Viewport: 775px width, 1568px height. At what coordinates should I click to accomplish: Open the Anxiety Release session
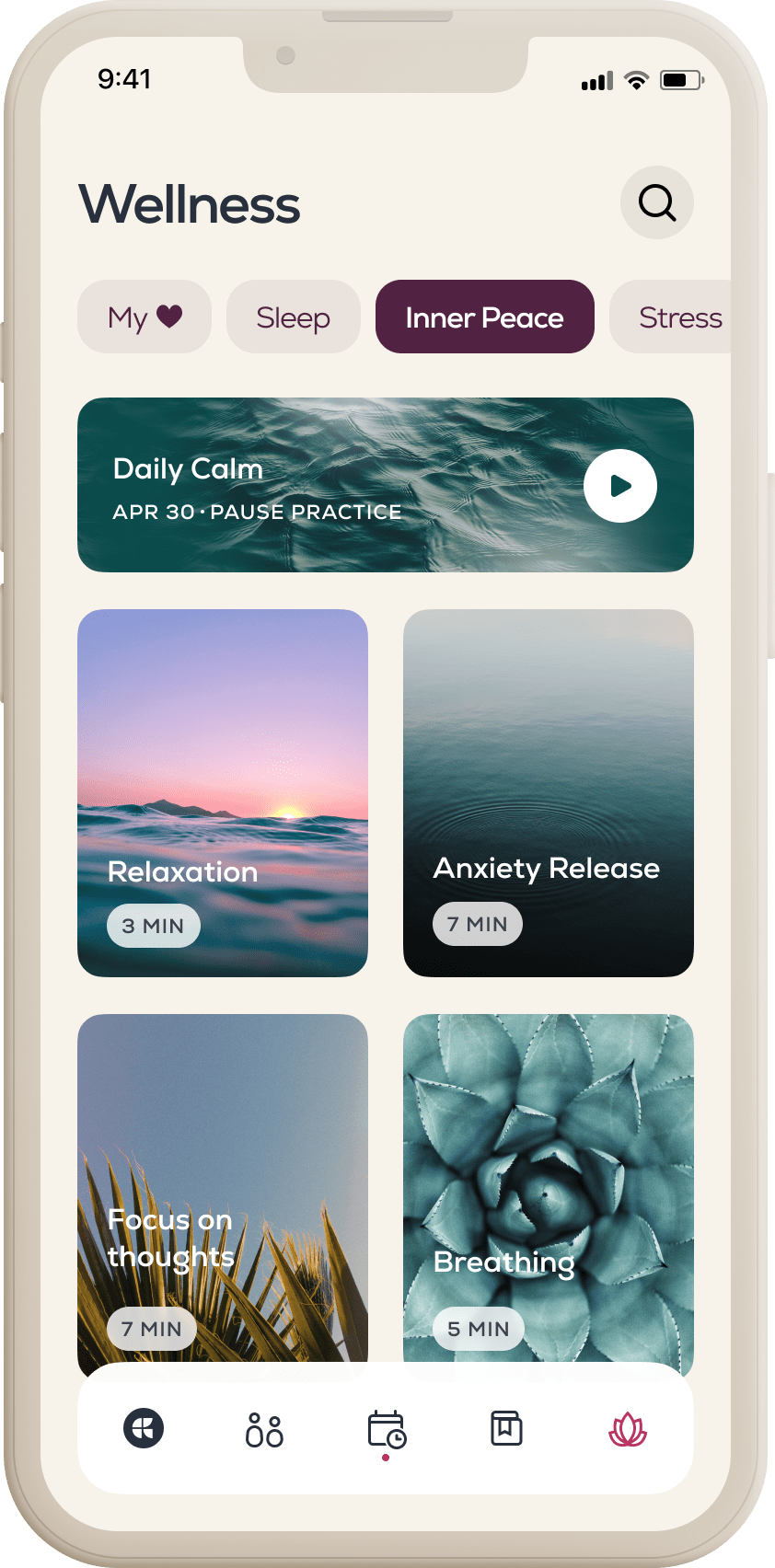(x=548, y=792)
